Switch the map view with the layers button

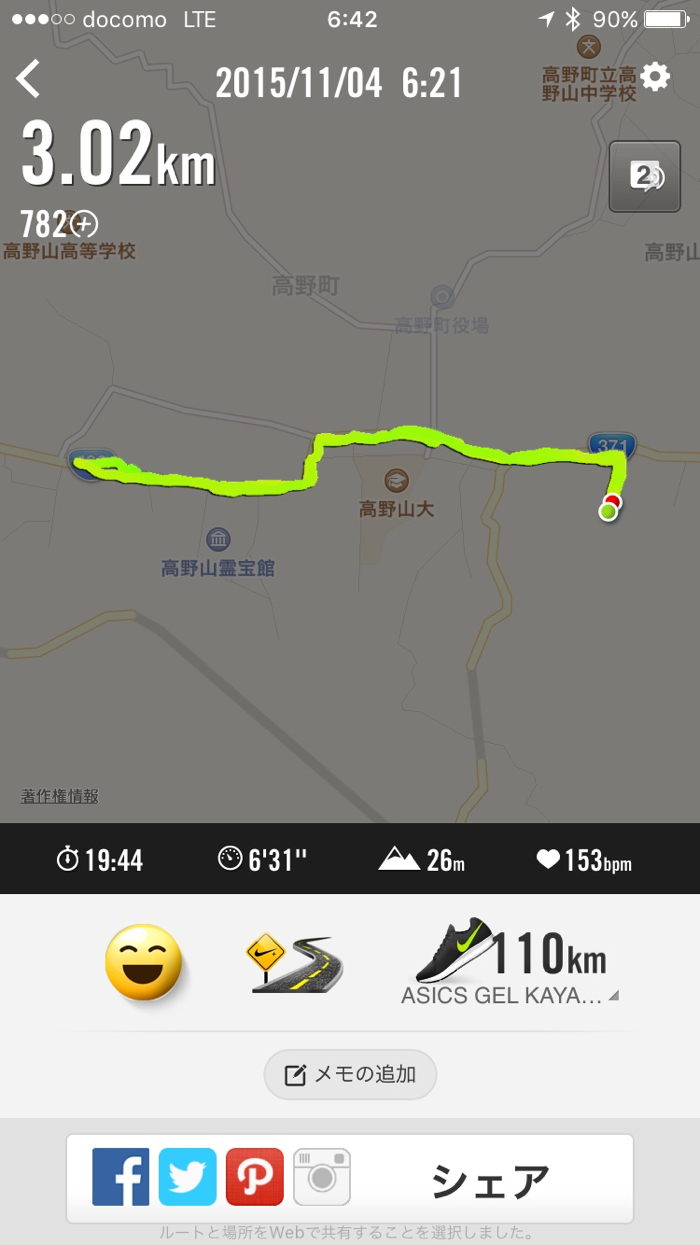tap(644, 177)
